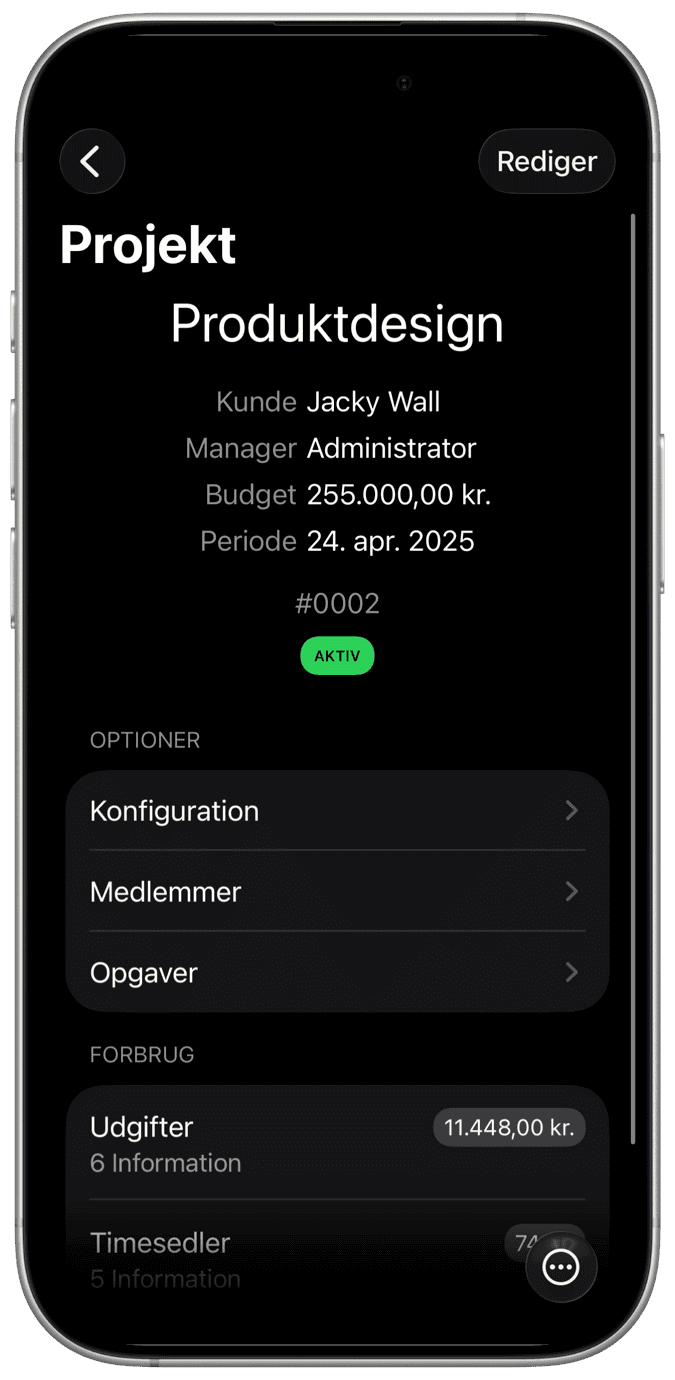The height and width of the screenshot is (1380, 675).
Task: Go back using the arrow button
Action: tap(92, 161)
